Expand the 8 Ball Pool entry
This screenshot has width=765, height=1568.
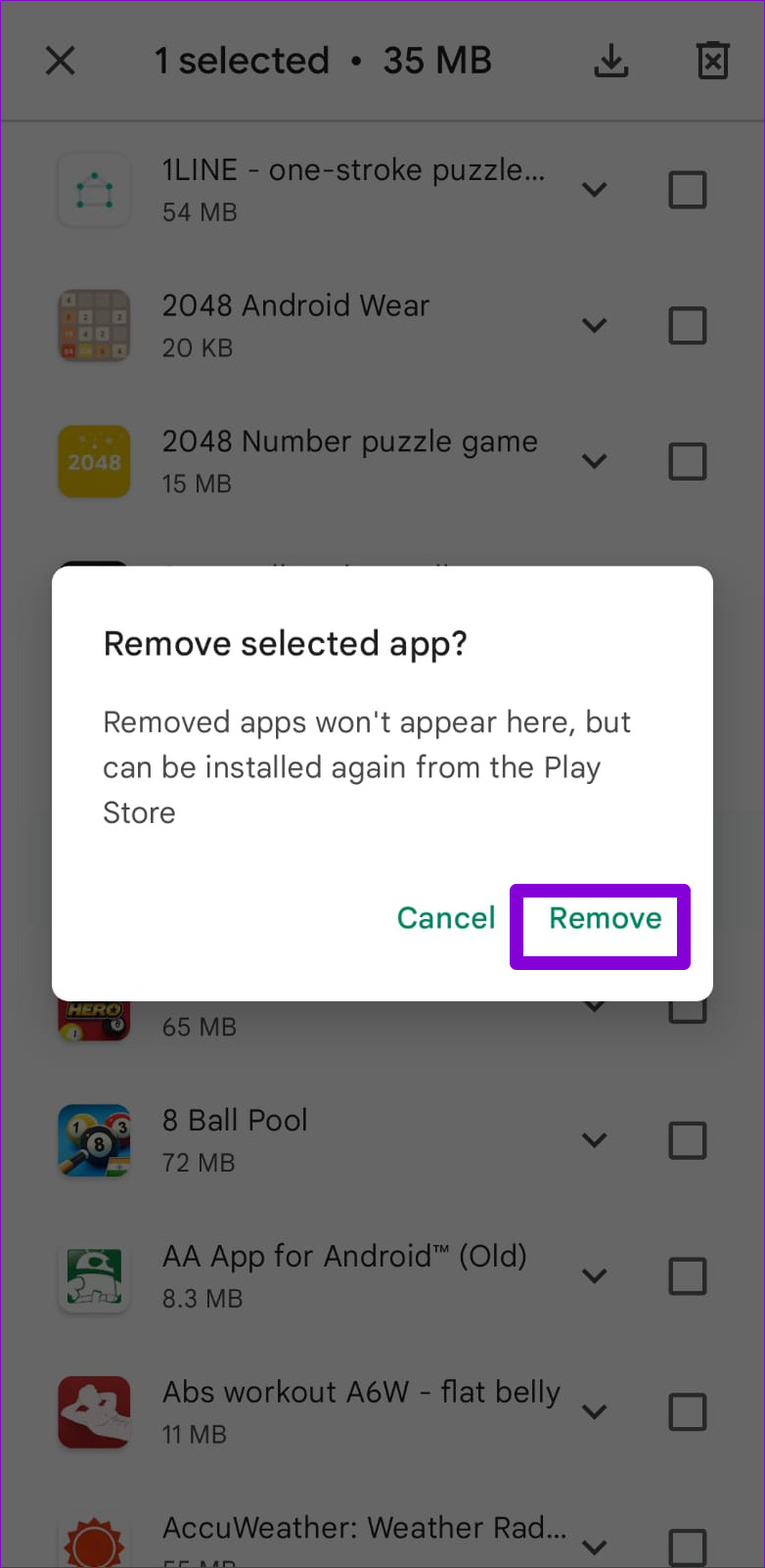click(595, 1140)
